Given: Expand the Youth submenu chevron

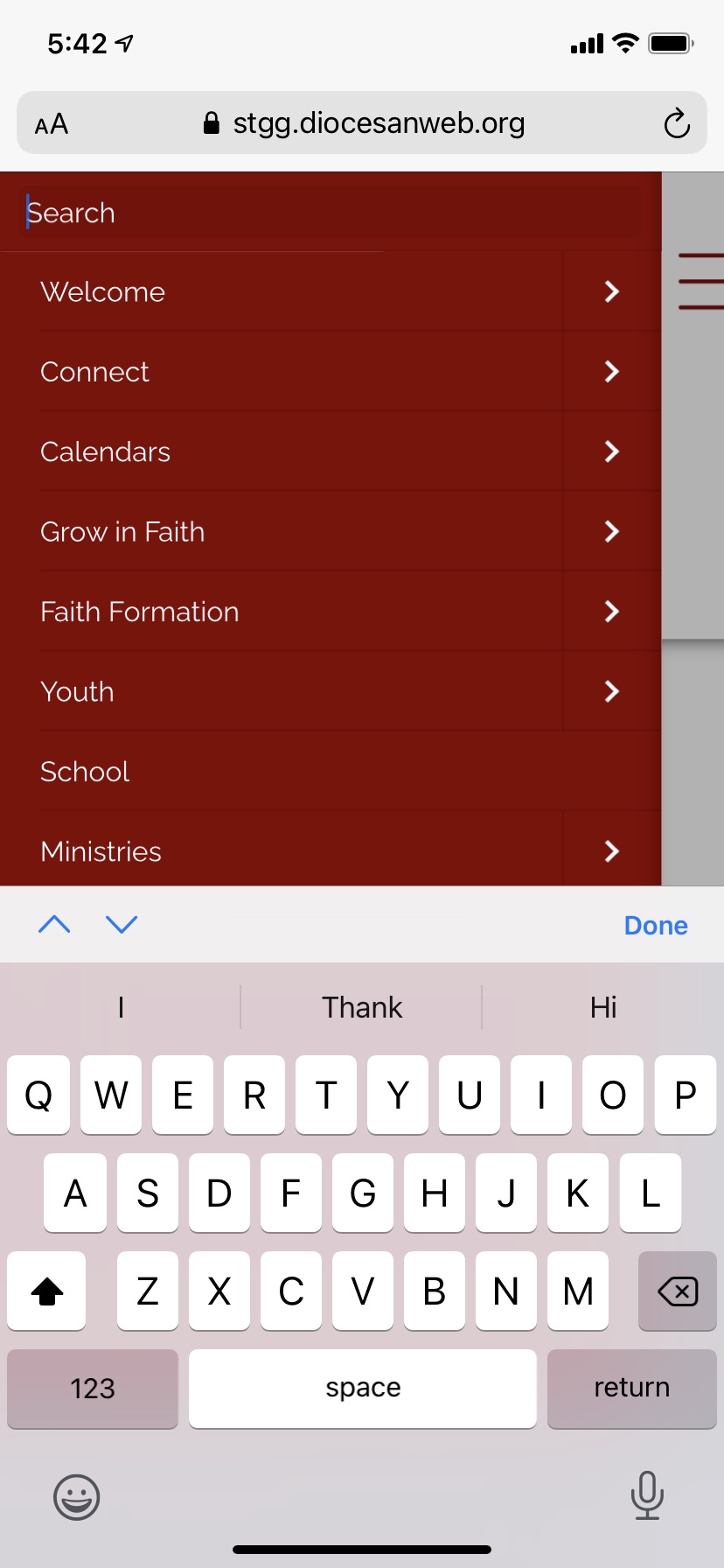Looking at the screenshot, I should click(x=612, y=692).
